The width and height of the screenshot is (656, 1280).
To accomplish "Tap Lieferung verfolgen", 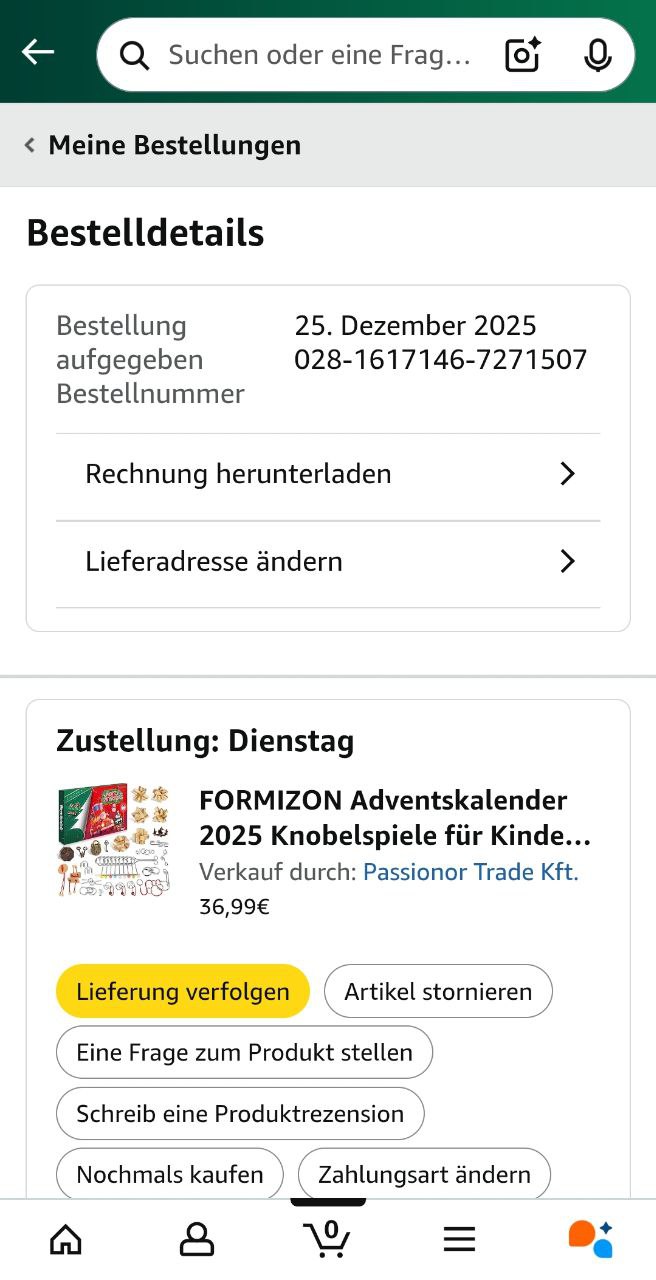I will click(183, 992).
